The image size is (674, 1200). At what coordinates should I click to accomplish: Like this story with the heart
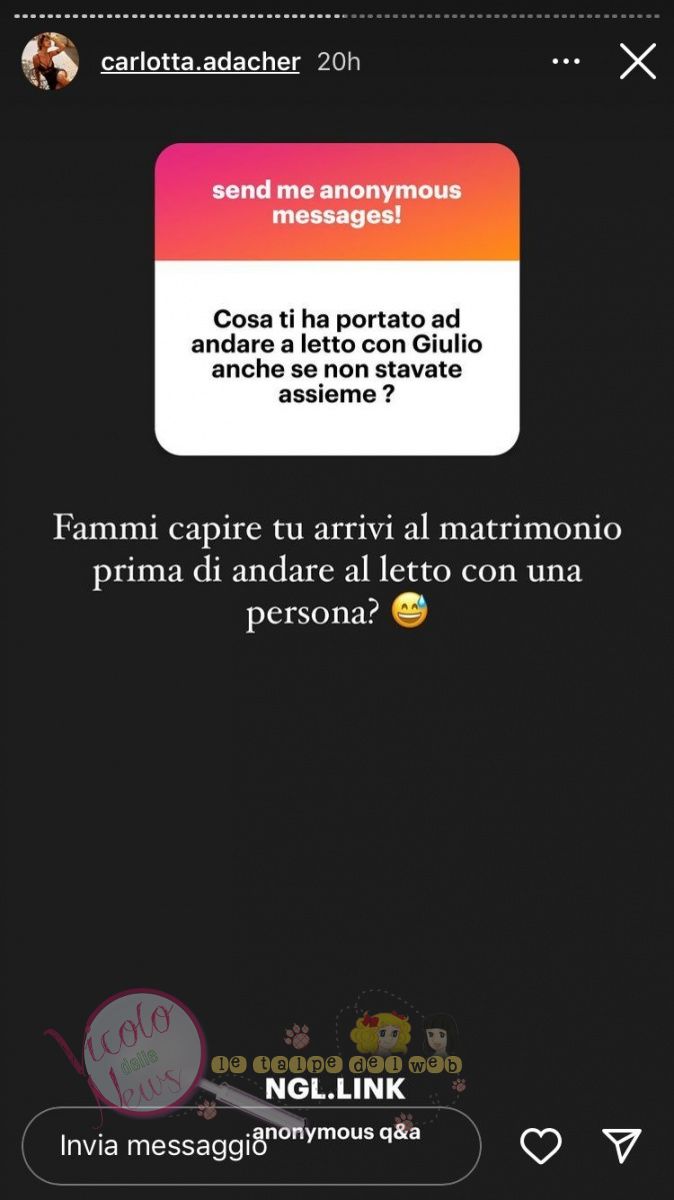click(541, 1145)
